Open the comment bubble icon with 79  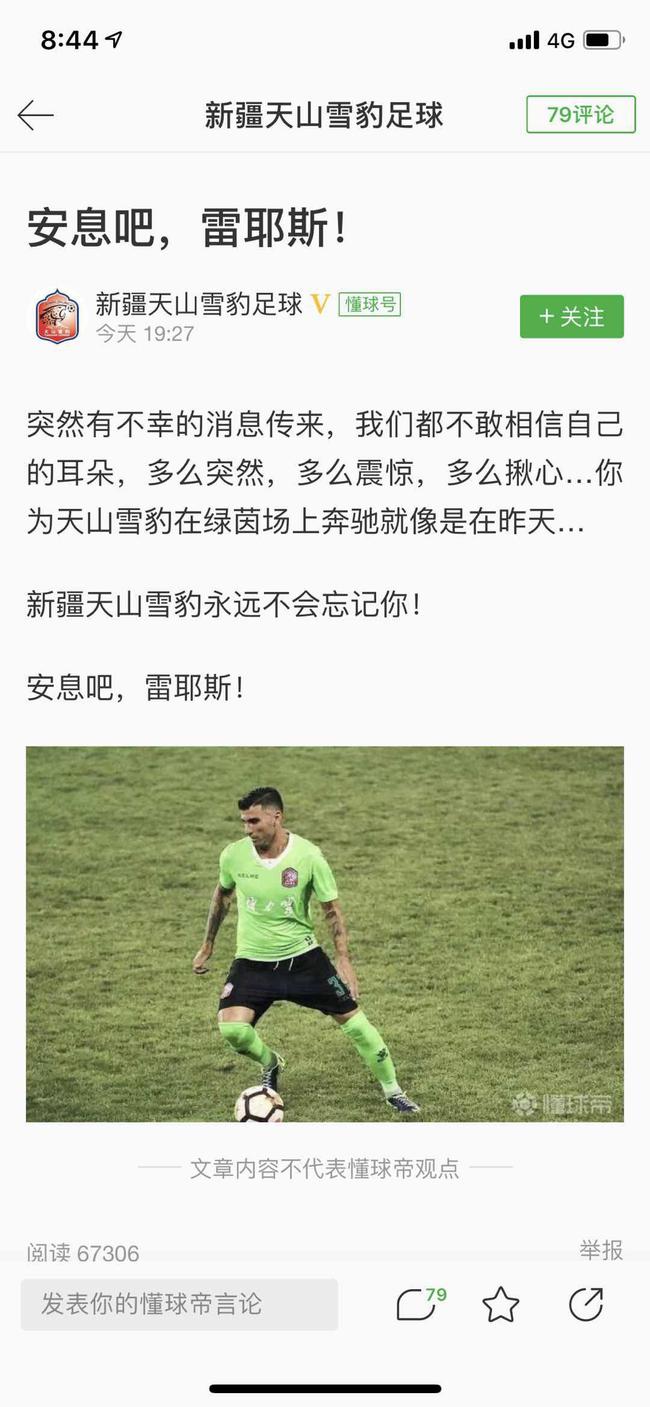420,1304
